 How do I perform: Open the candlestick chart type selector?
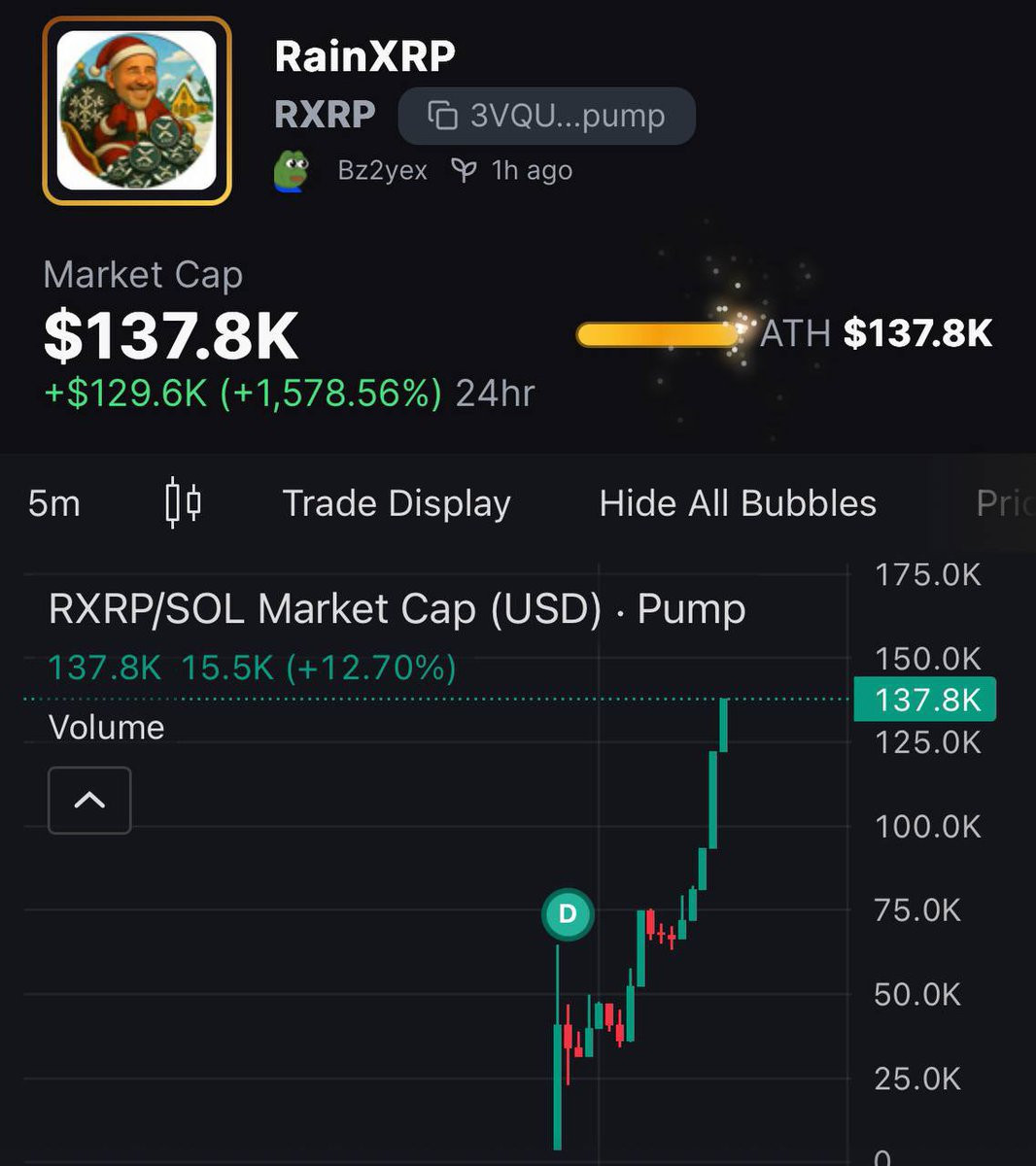(183, 503)
